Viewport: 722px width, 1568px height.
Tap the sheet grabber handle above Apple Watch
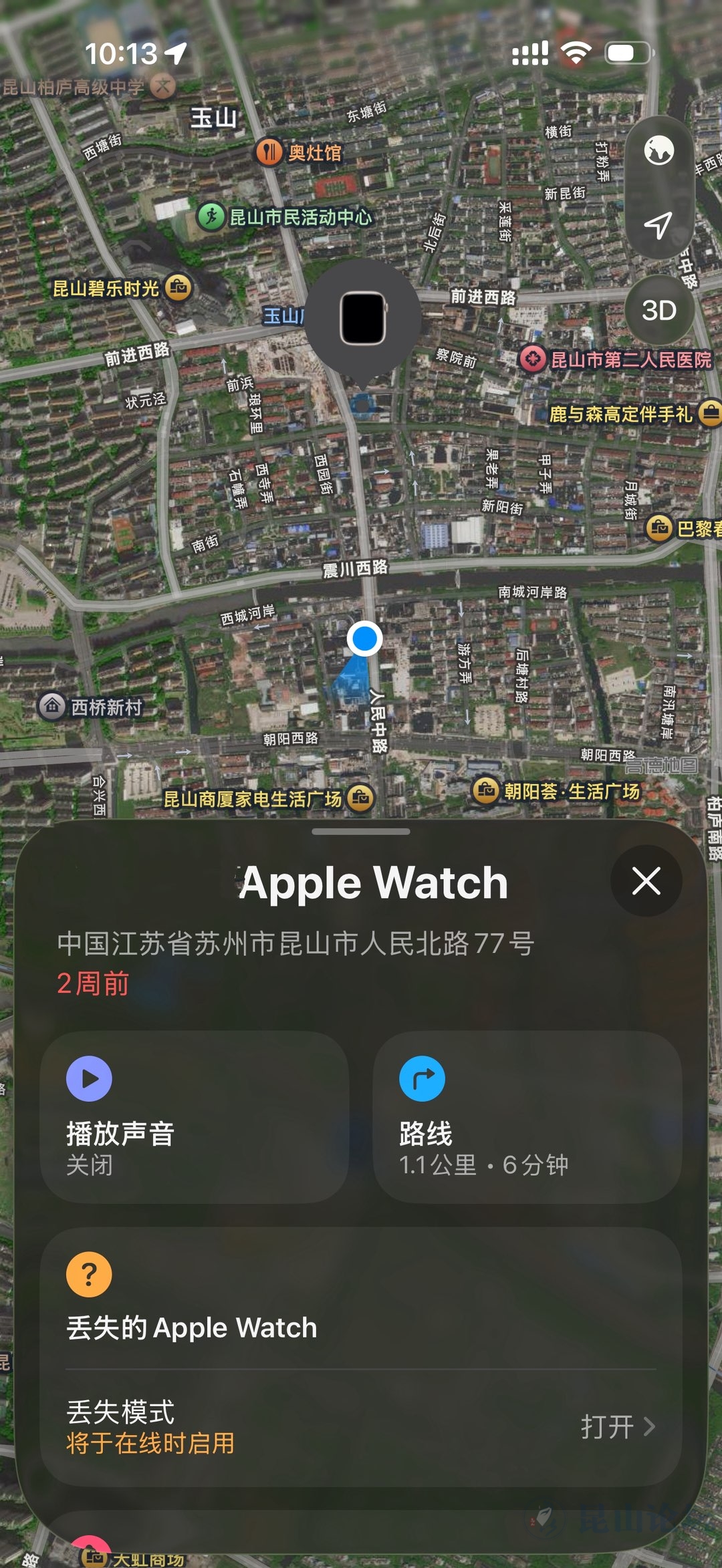click(361, 832)
